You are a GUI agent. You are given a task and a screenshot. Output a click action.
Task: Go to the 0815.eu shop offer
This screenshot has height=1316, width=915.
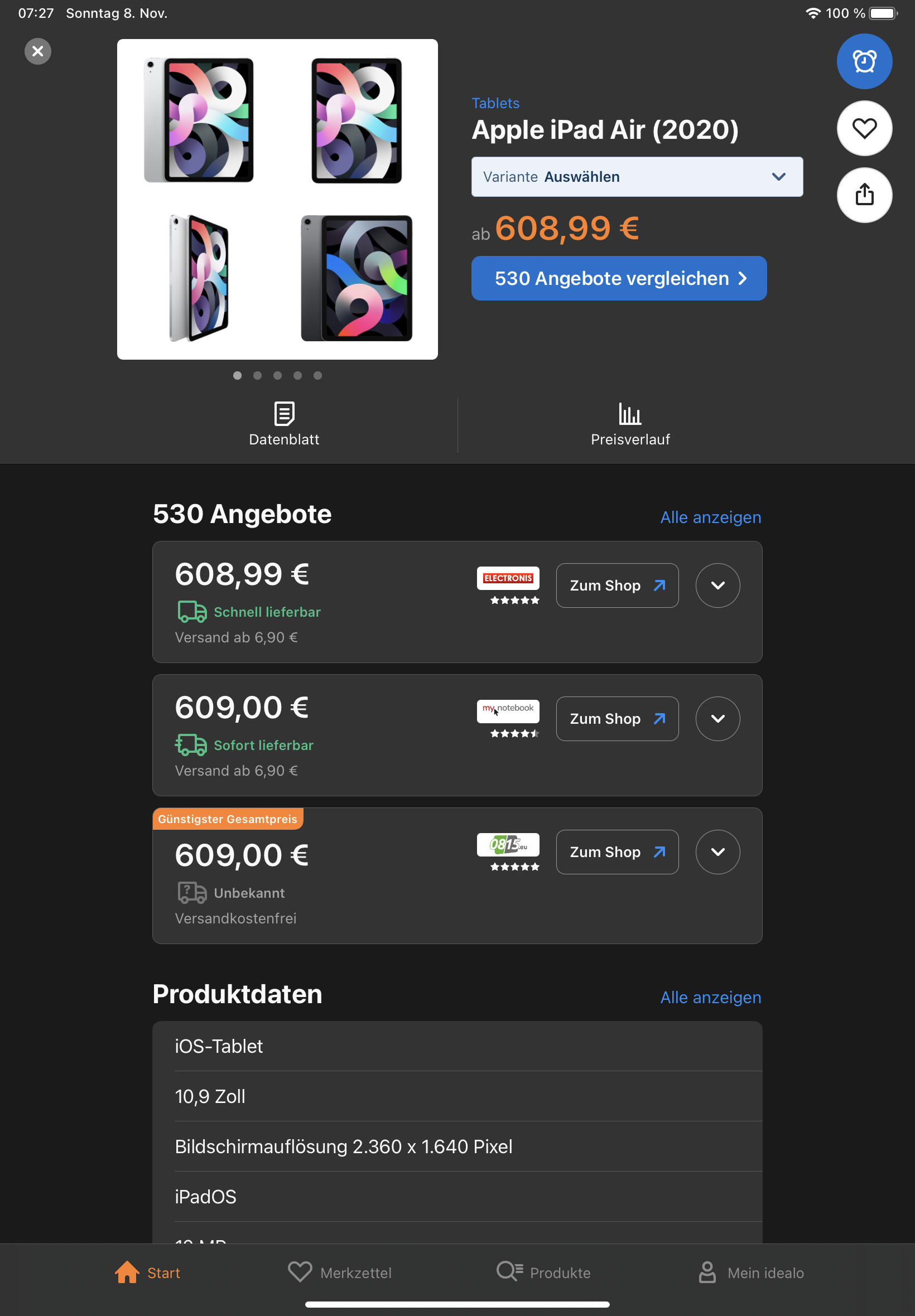pyautogui.click(x=617, y=852)
